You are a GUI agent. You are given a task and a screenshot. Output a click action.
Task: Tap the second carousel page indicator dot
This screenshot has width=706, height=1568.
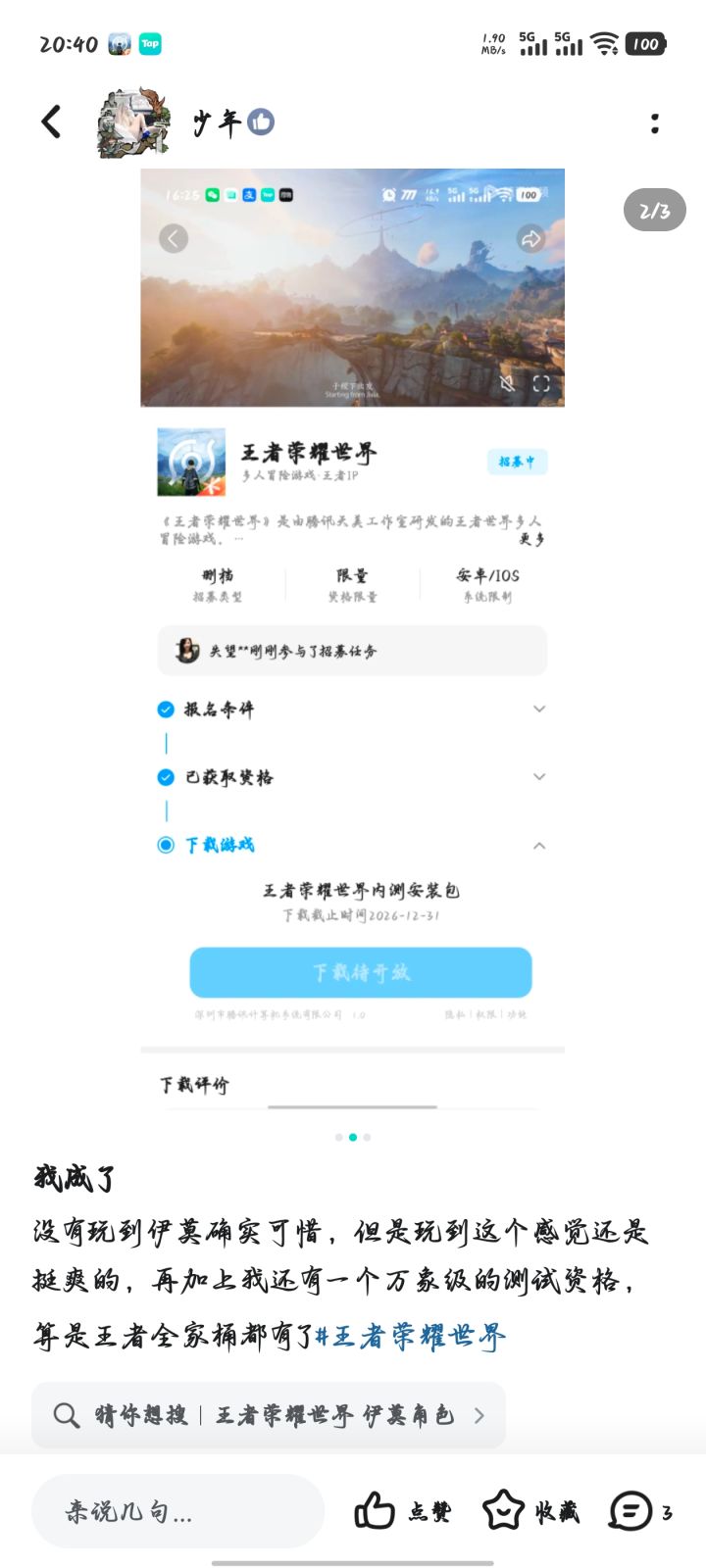[353, 1137]
